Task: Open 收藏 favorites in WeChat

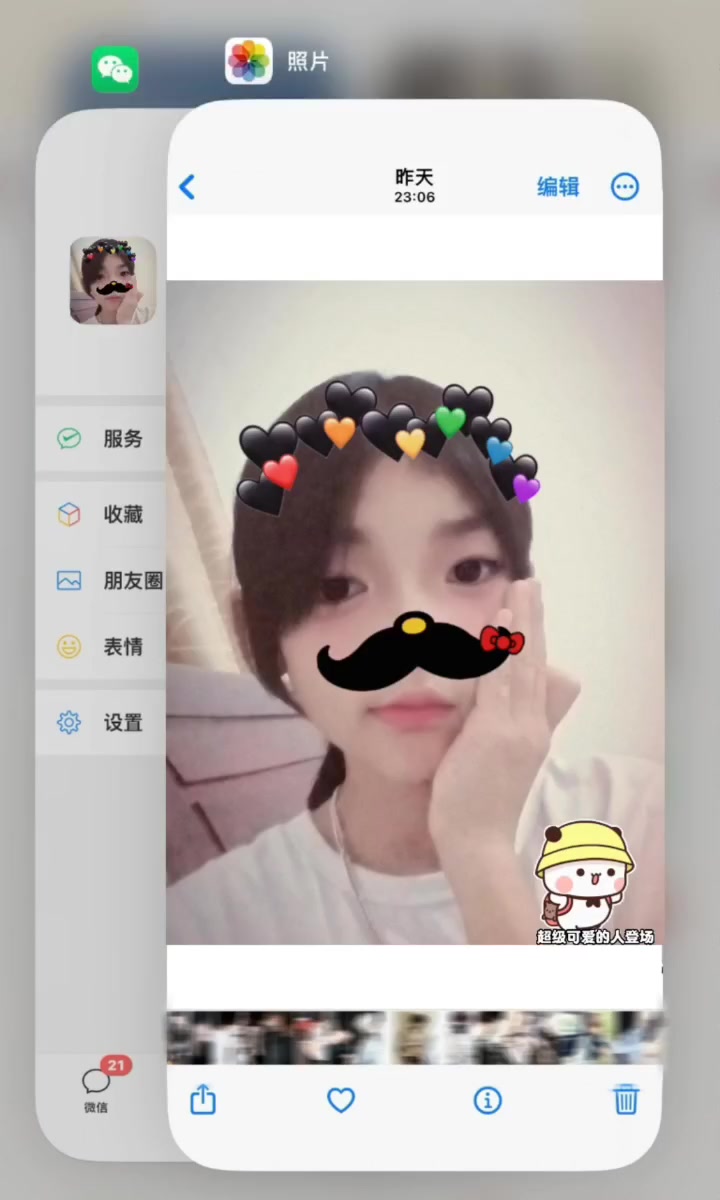Action: pos(101,515)
